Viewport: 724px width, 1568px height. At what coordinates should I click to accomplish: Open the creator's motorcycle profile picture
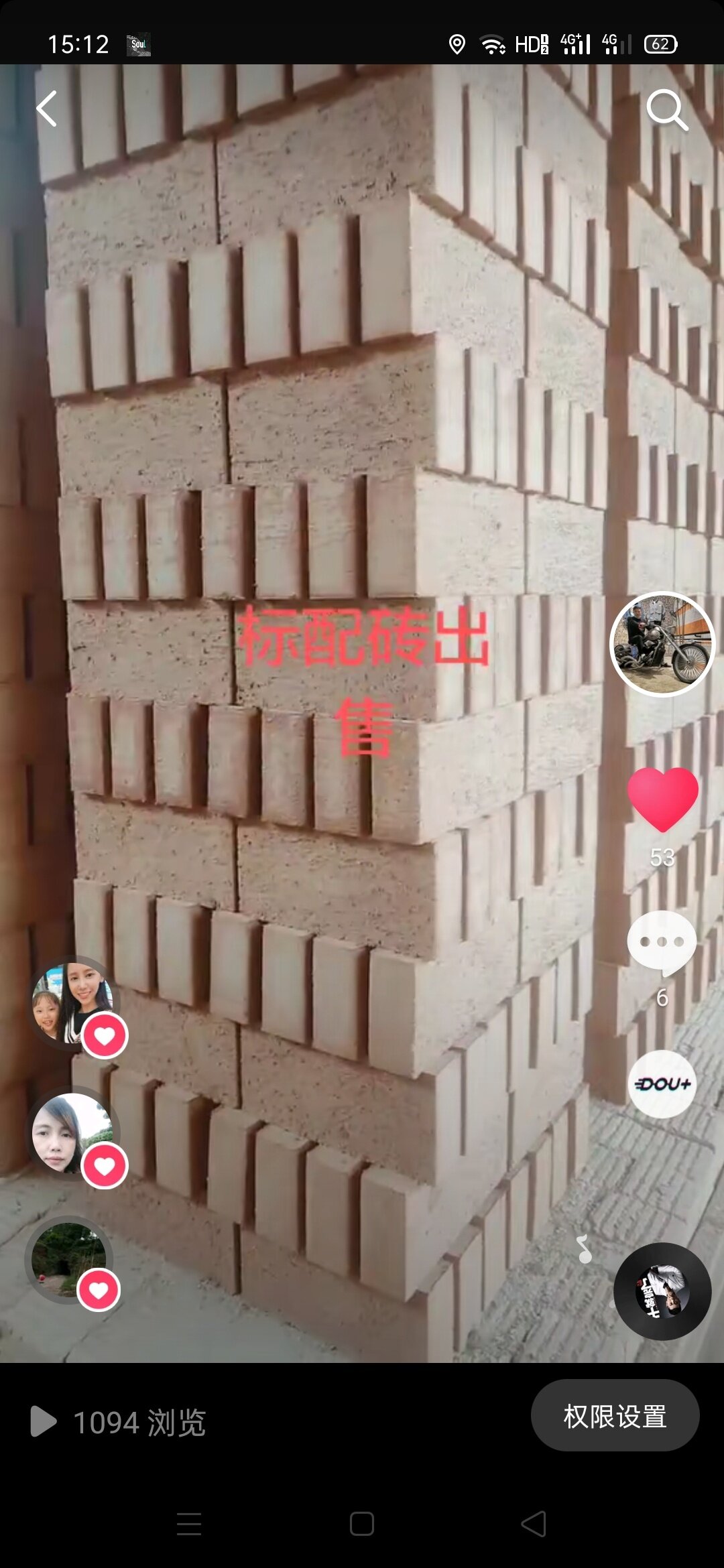point(662,644)
